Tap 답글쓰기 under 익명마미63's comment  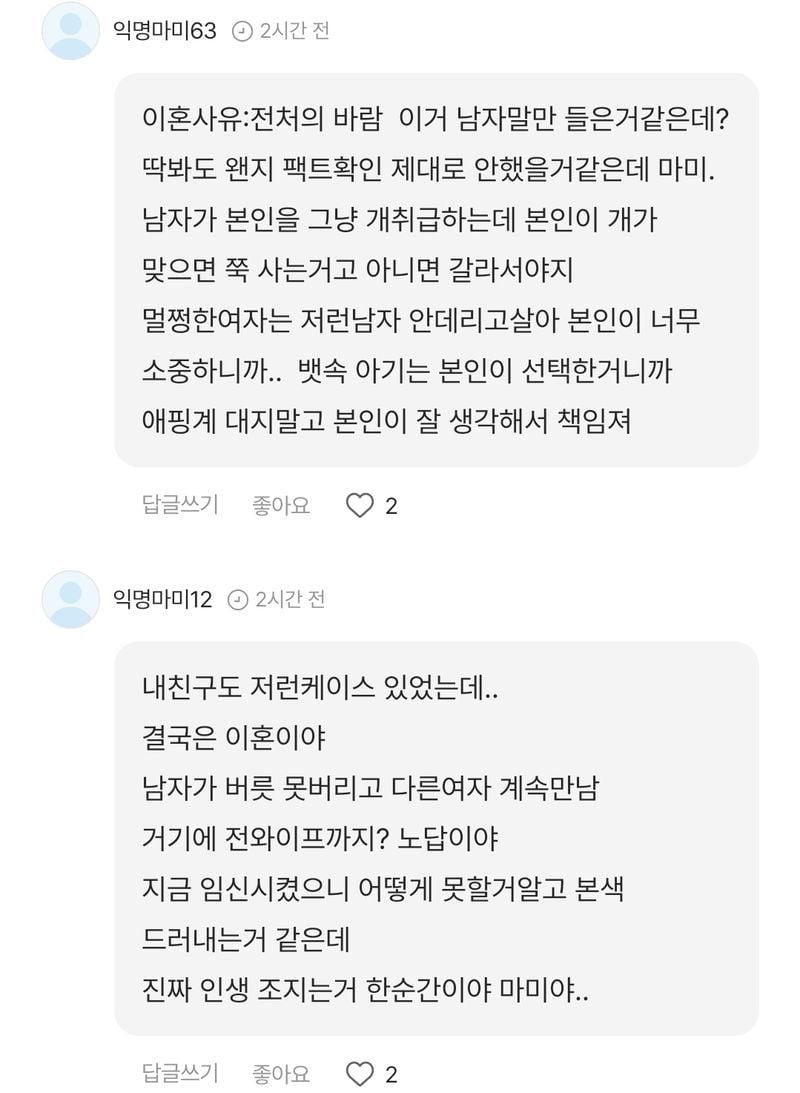[x=180, y=506]
